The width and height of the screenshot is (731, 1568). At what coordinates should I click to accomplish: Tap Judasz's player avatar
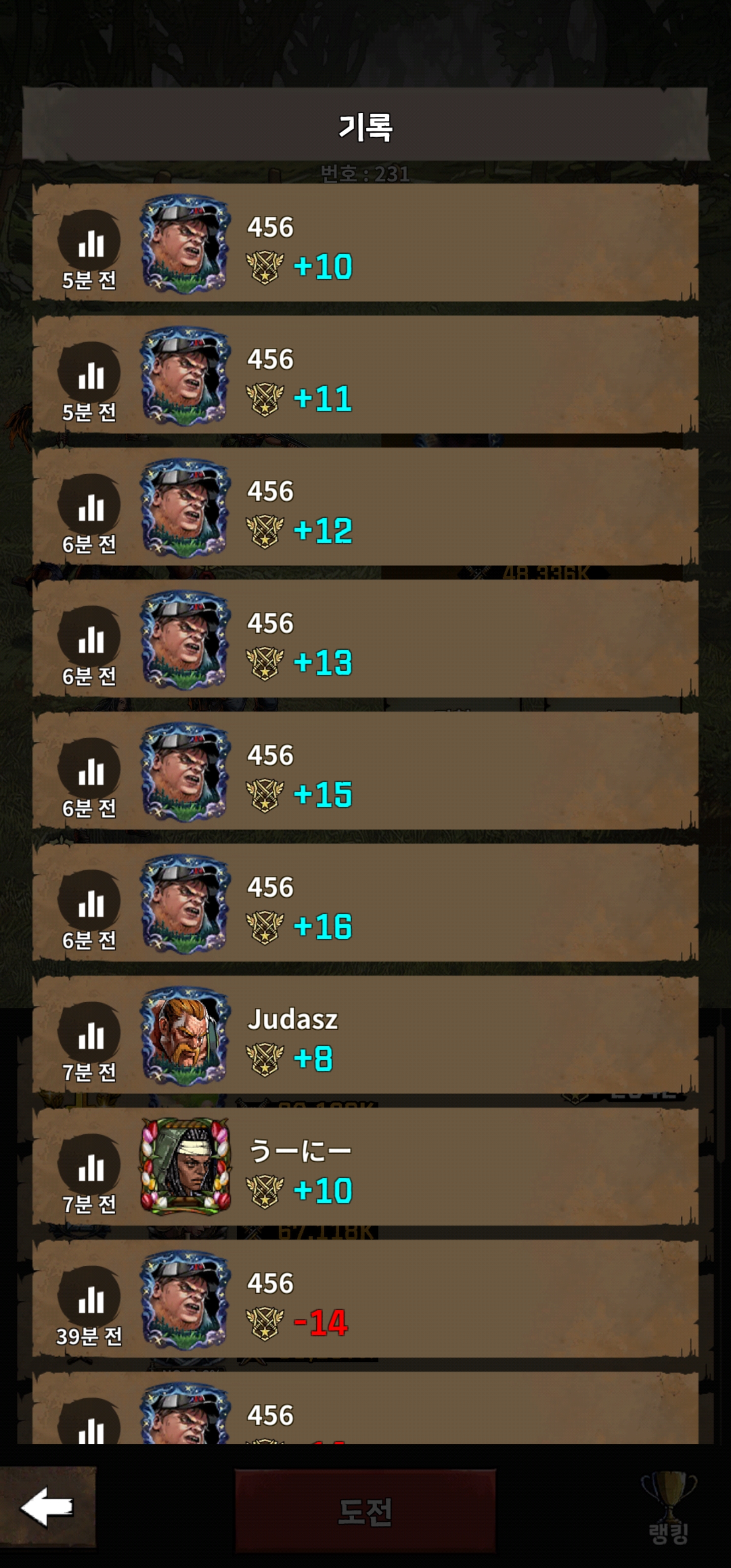[x=185, y=1036]
